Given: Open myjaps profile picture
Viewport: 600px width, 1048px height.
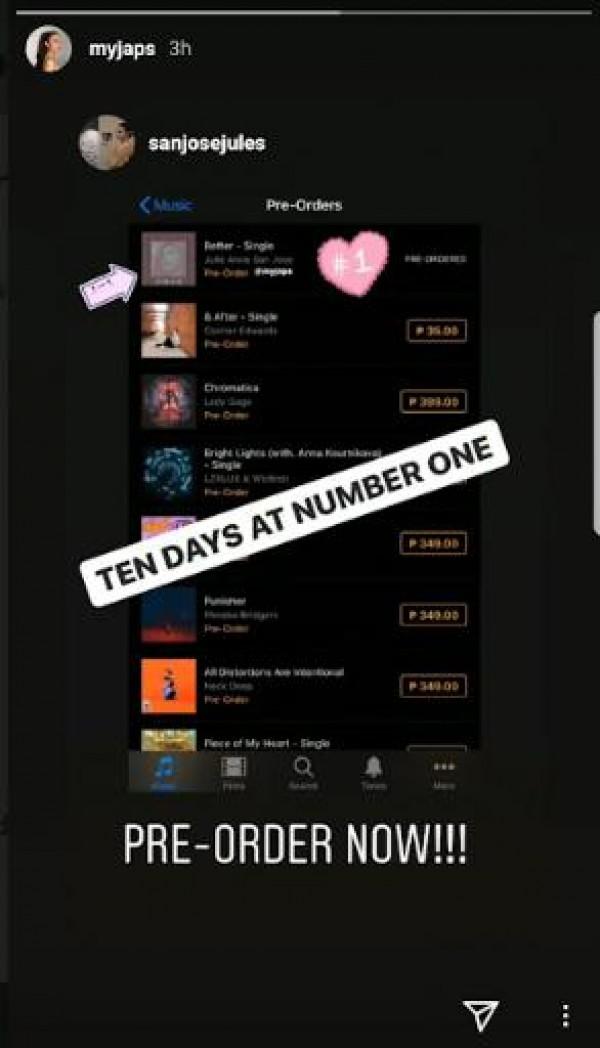Looking at the screenshot, I should click(x=48, y=49).
